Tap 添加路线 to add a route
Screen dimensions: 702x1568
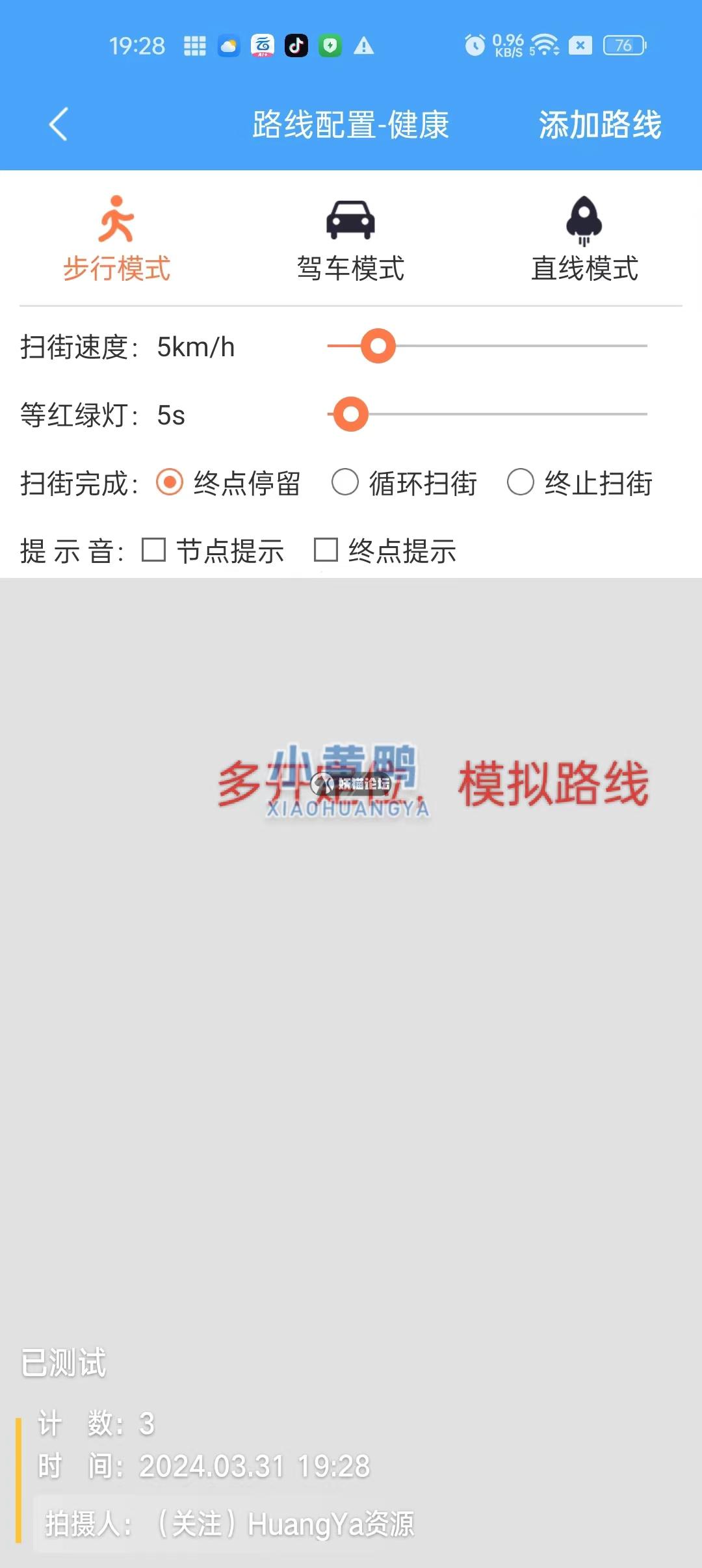pyautogui.click(x=599, y=124)
